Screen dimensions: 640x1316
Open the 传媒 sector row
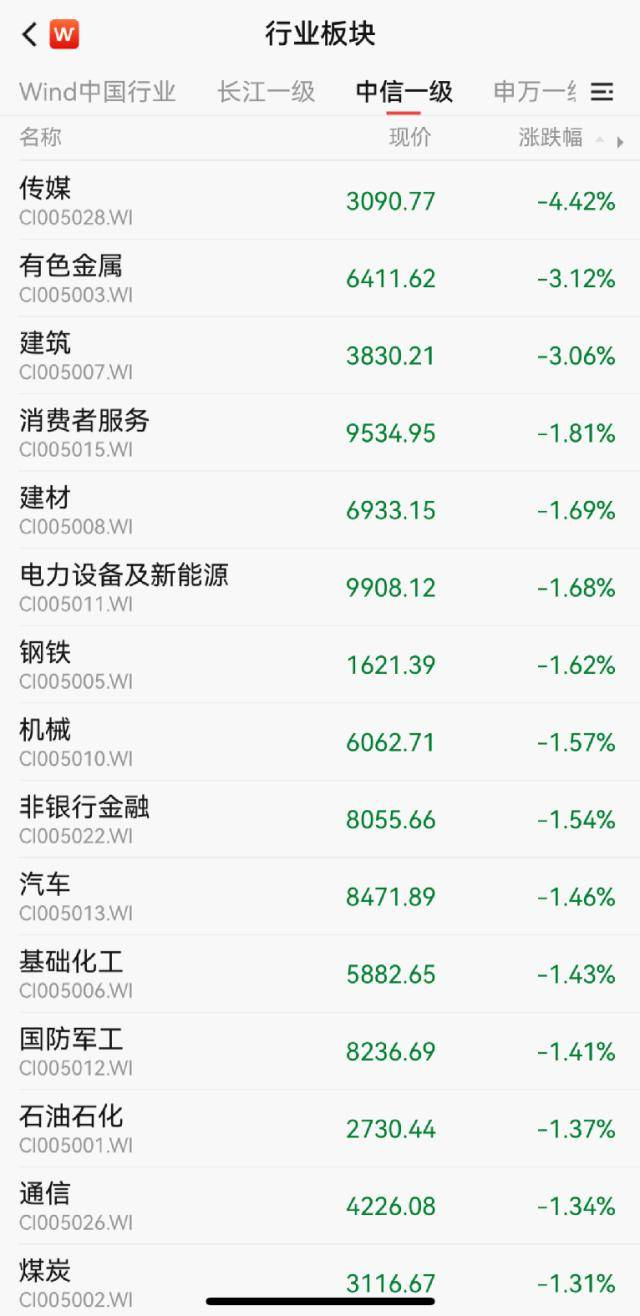click(x=320, y=201)
